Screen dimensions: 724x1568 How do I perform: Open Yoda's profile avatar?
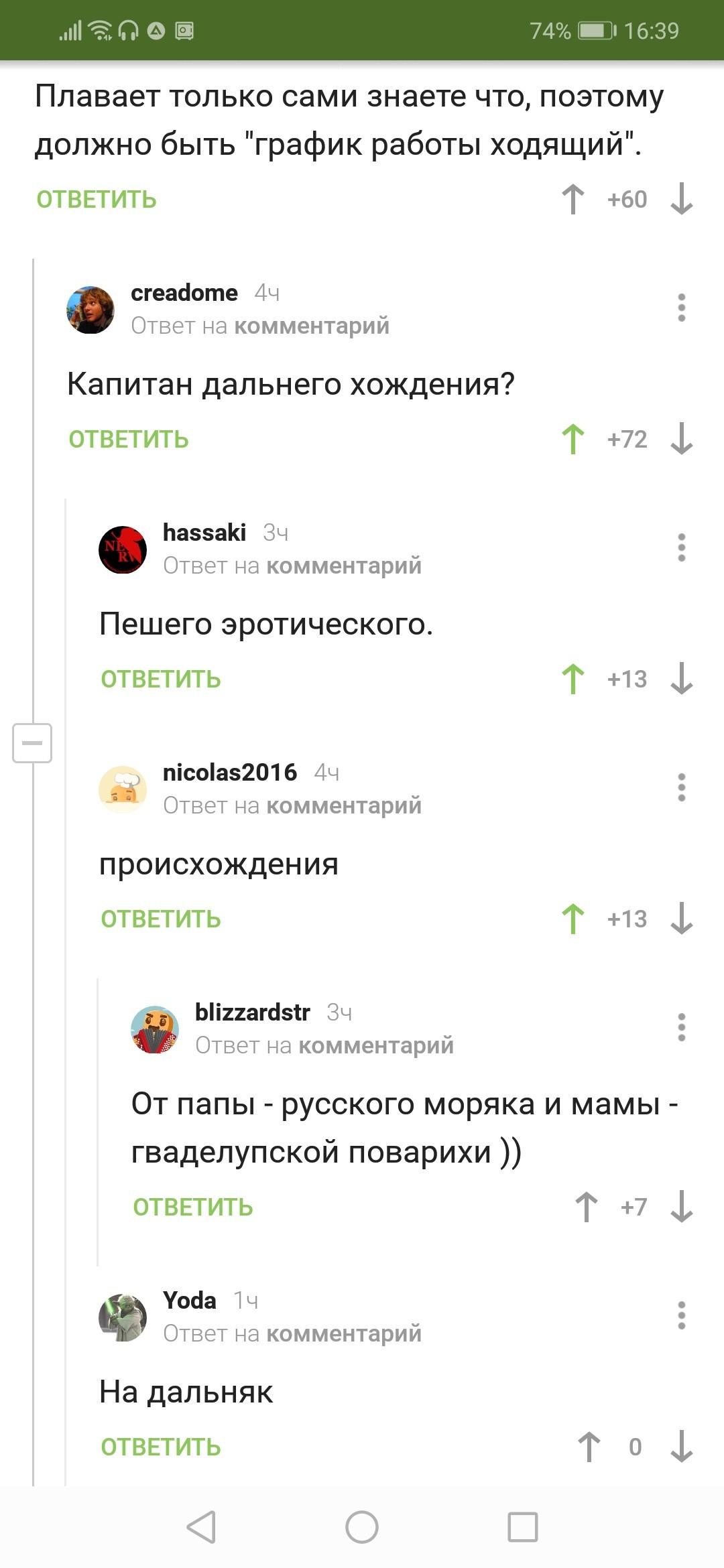[x=123, y=1317]
